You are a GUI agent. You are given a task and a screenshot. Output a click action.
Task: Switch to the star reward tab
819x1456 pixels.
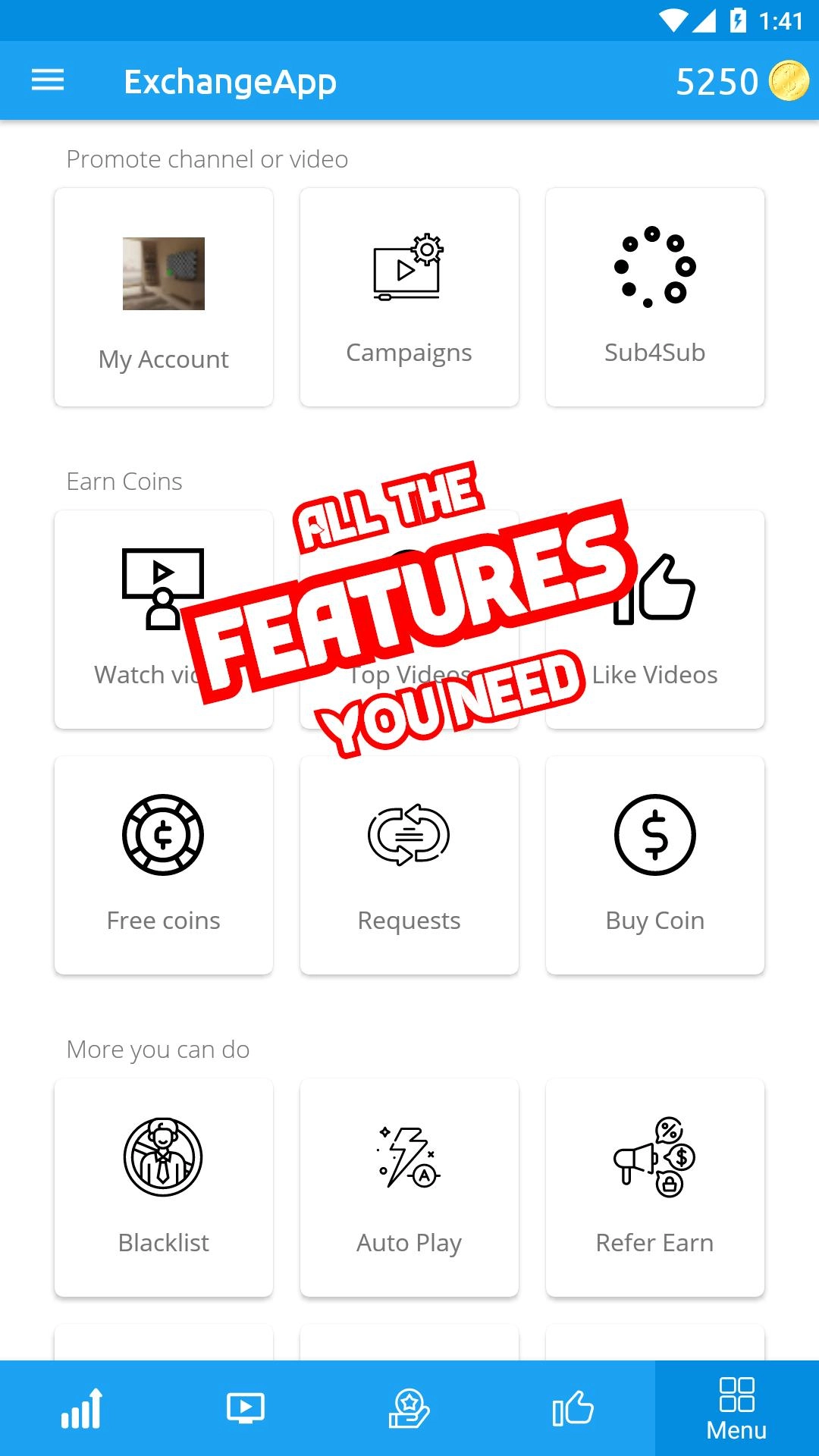tap(409, 1409)
